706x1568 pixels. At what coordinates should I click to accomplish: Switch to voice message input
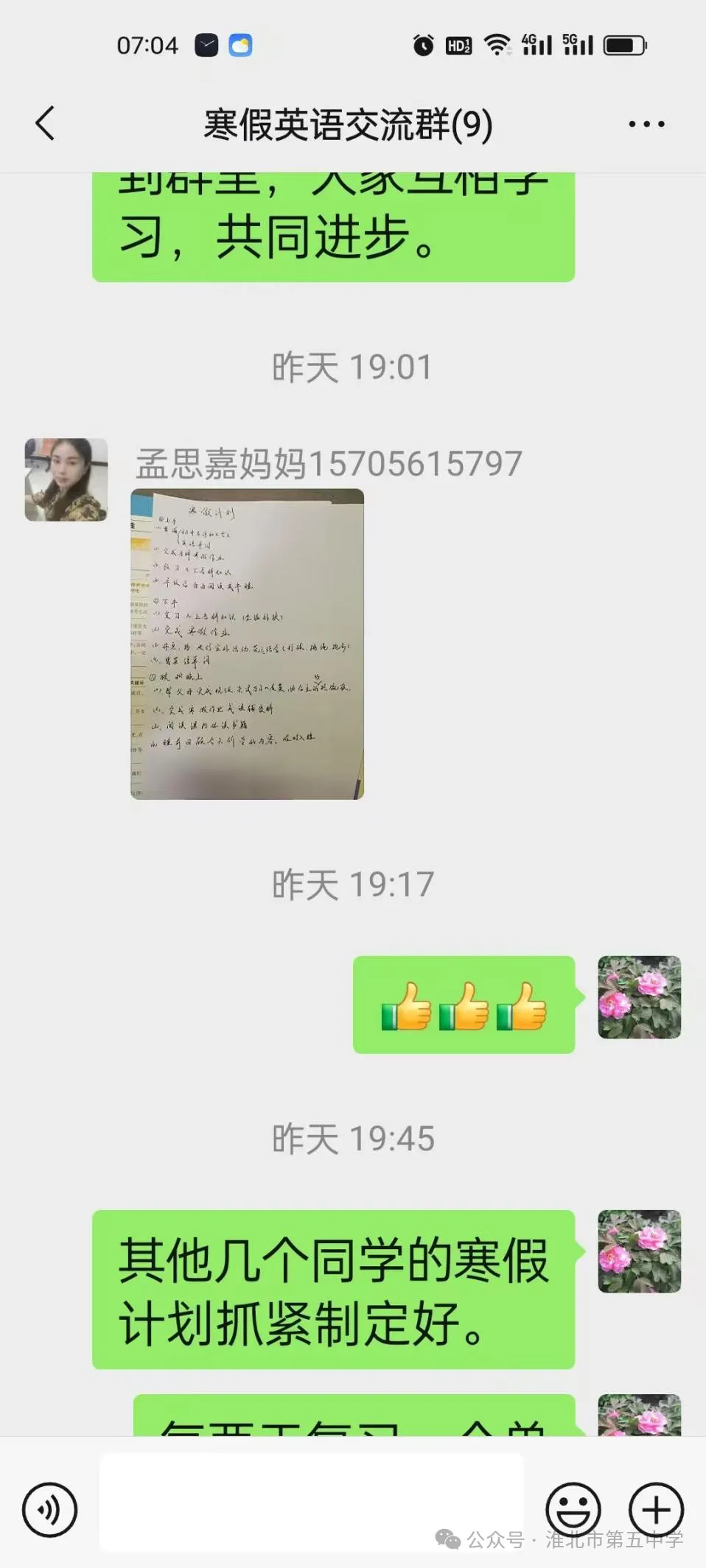coord(49,1510)
